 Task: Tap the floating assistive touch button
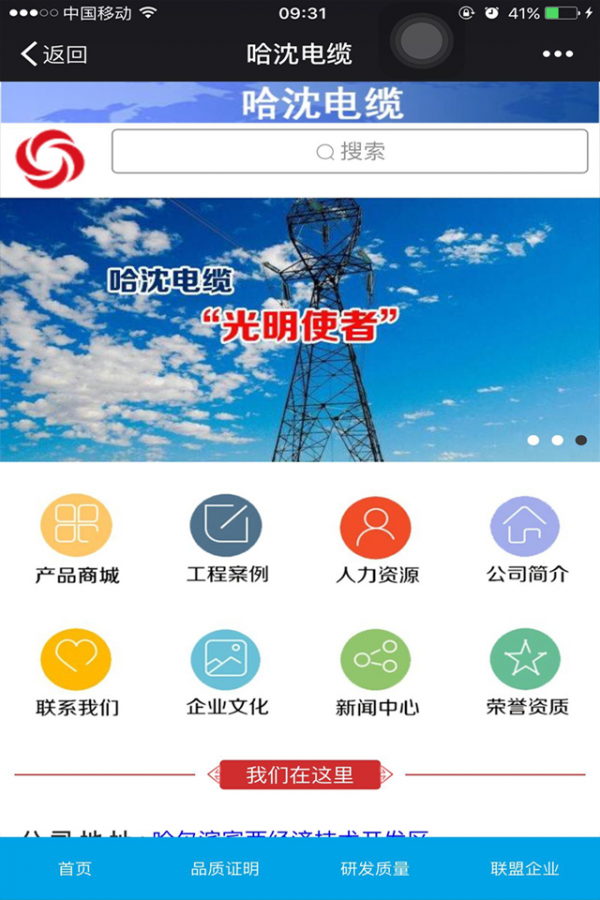420,42
